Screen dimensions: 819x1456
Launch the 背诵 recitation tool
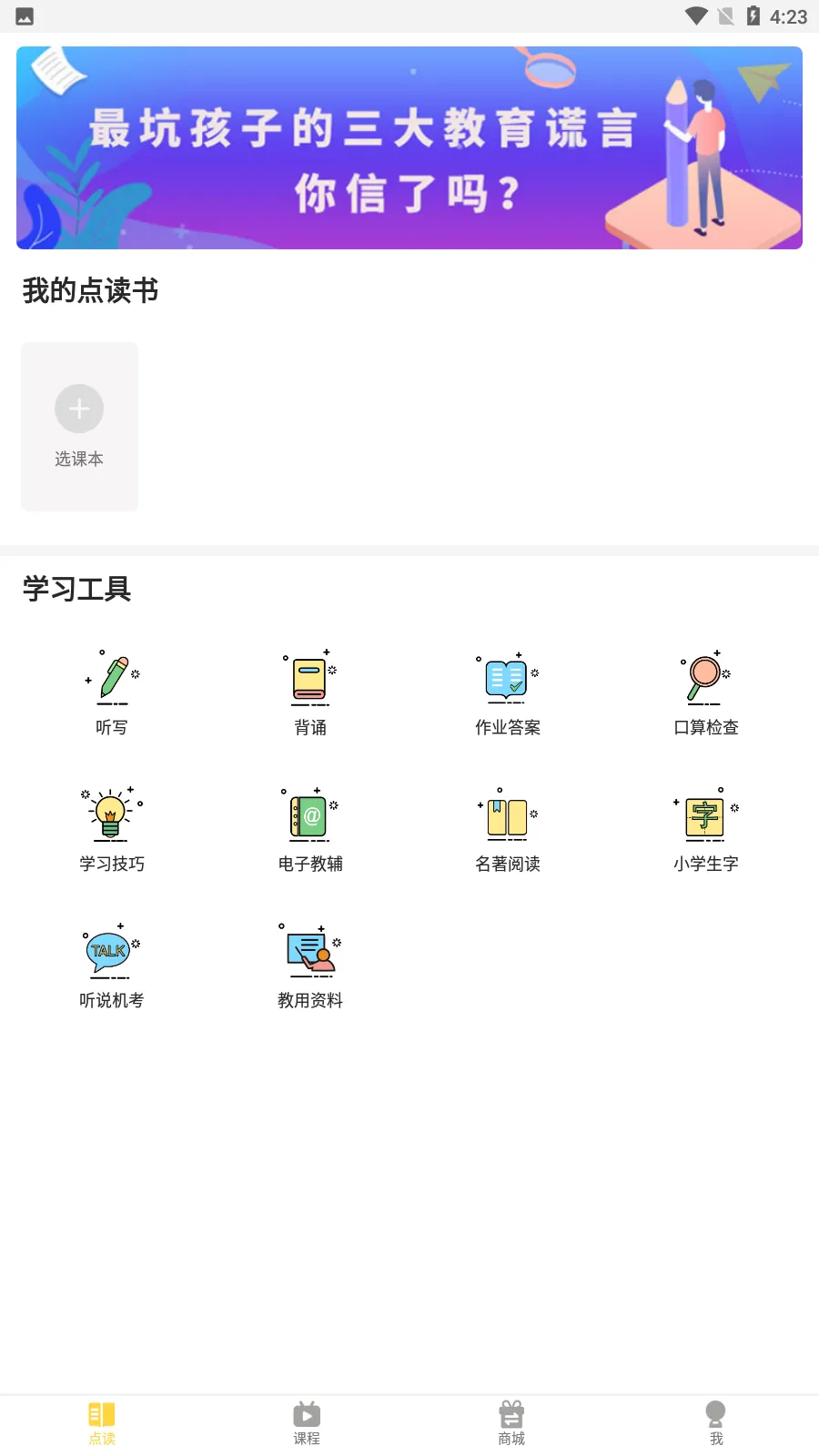click(310, 692)
